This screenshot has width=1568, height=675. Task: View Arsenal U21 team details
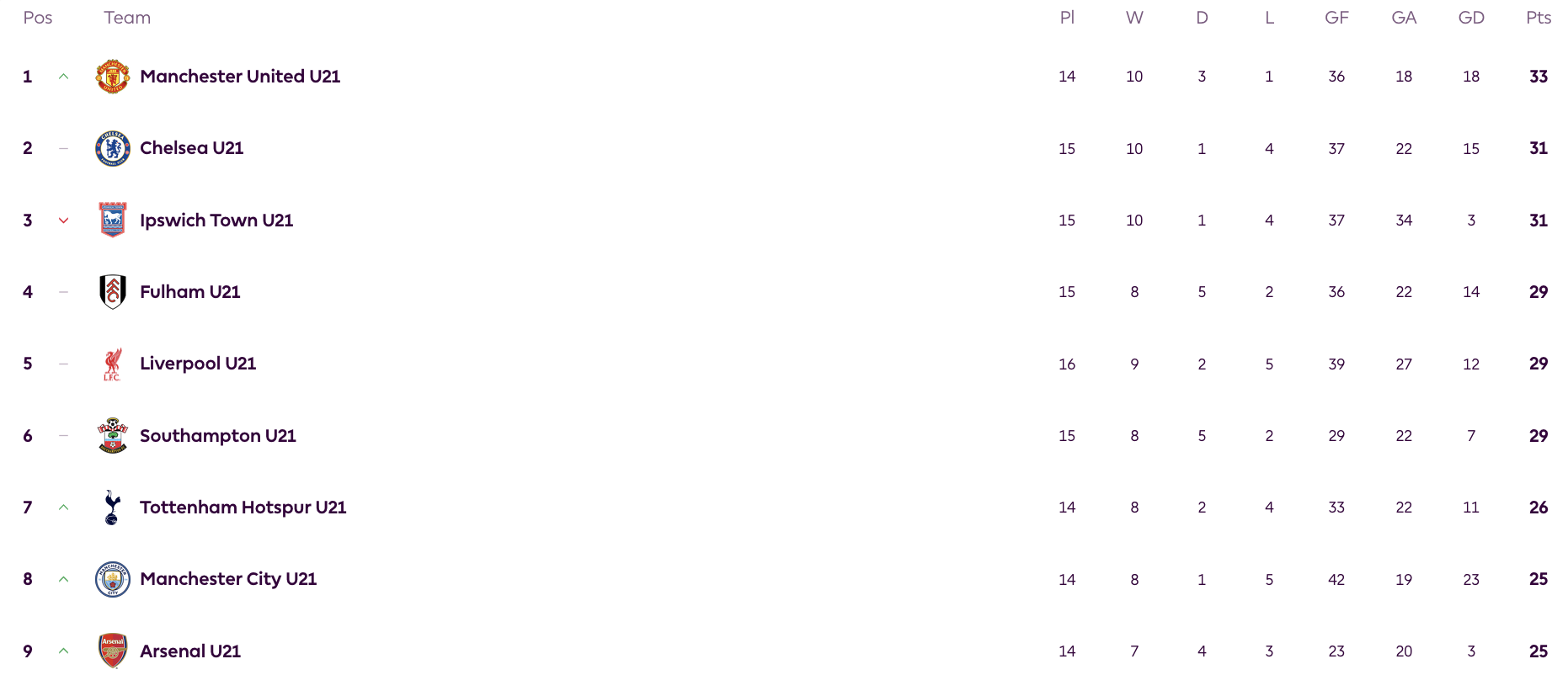(190, 651)
